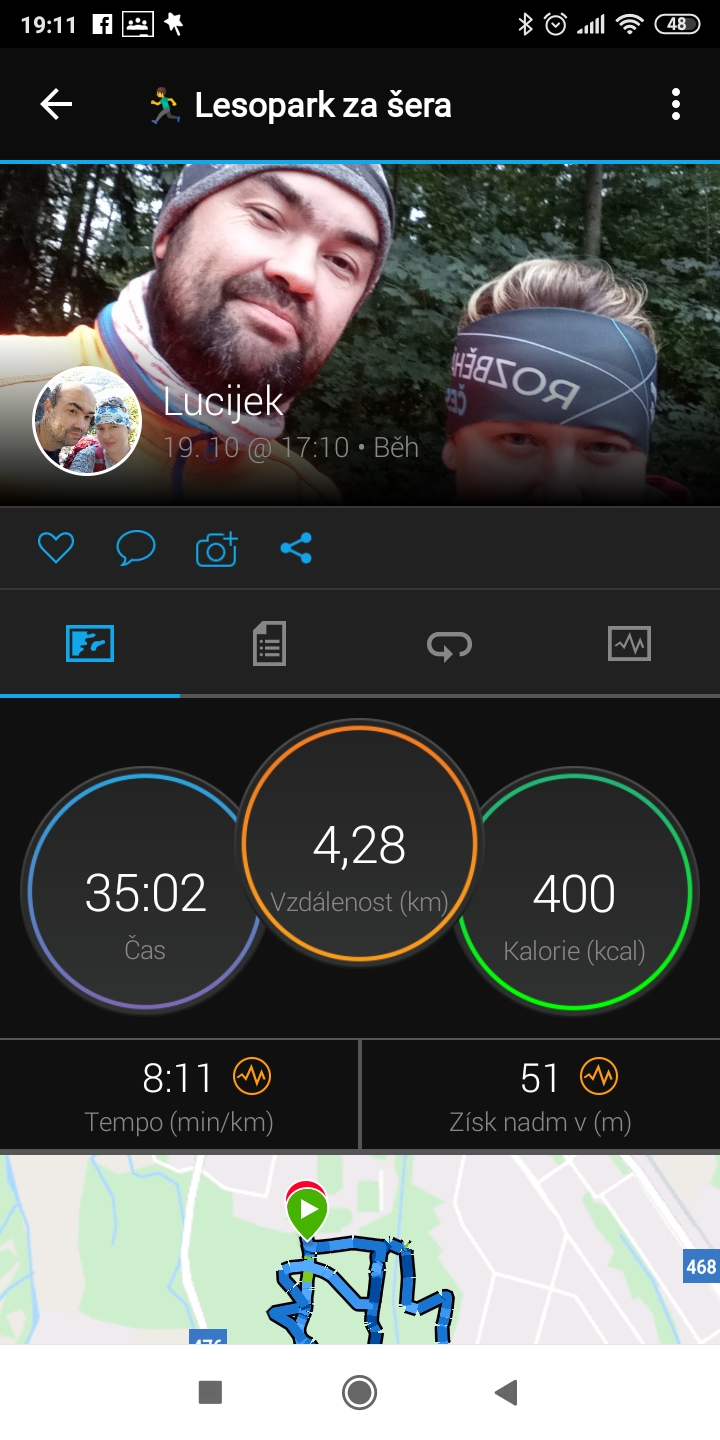Switch to the stats list tab
Image resolution: width=720 pixels, height=1440 pixels.
point(269,643)
